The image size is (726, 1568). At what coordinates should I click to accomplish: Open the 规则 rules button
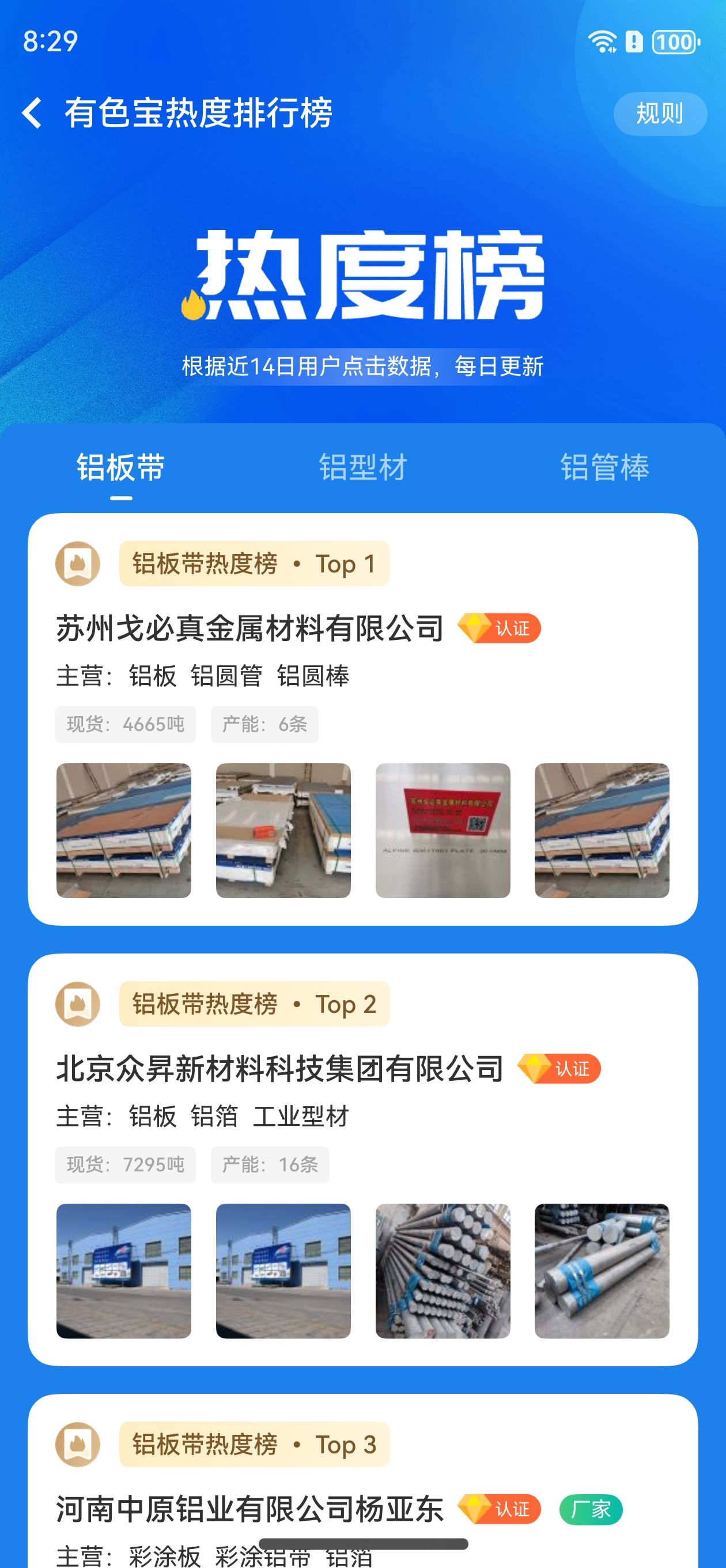pos(660,114)
